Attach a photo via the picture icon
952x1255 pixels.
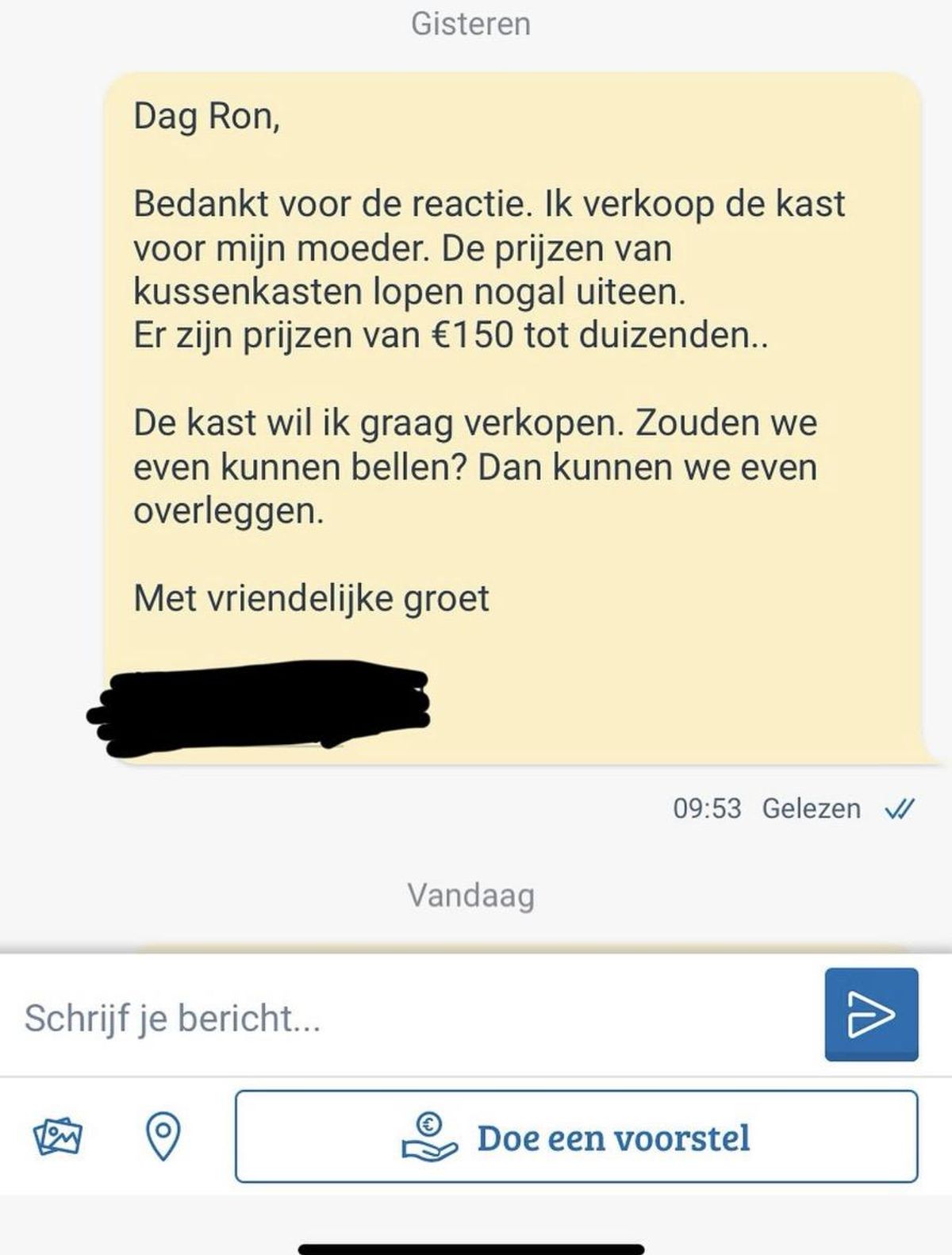click(57, 1137)
